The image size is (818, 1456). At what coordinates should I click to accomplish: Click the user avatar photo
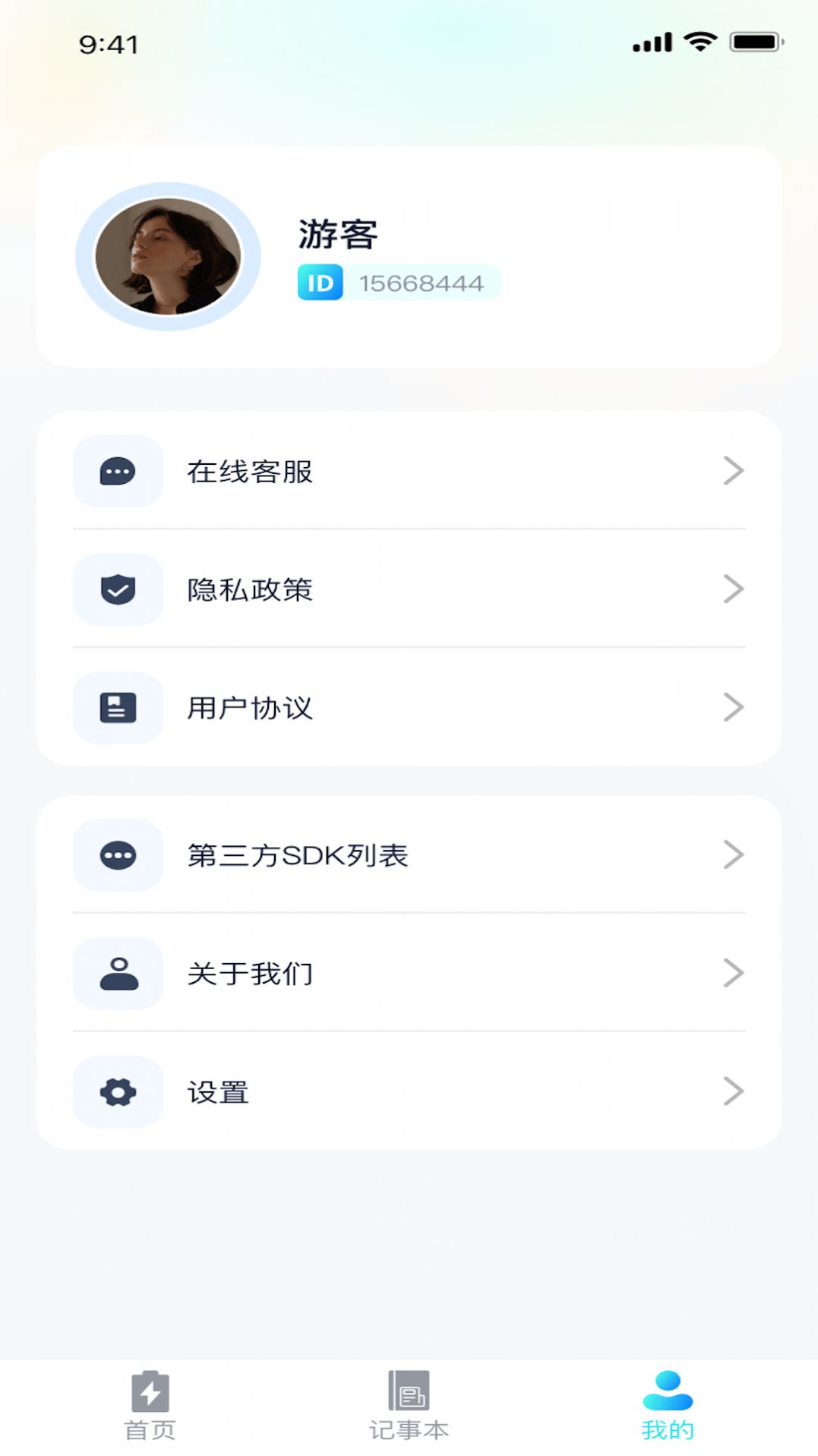coord(169,256)
